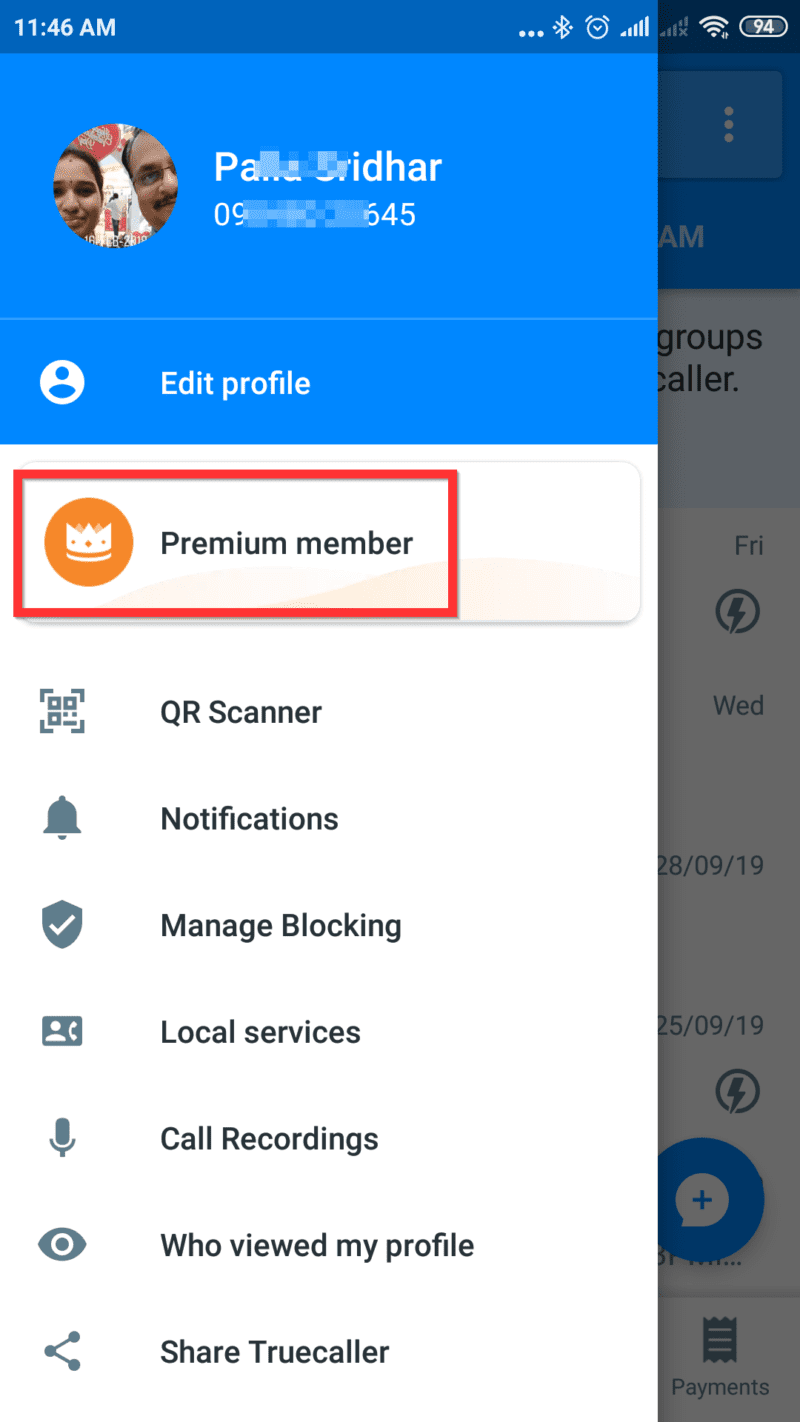Select Share Truecaller
Viewport: 800px width, 1422px height.
click(329, 1352)
